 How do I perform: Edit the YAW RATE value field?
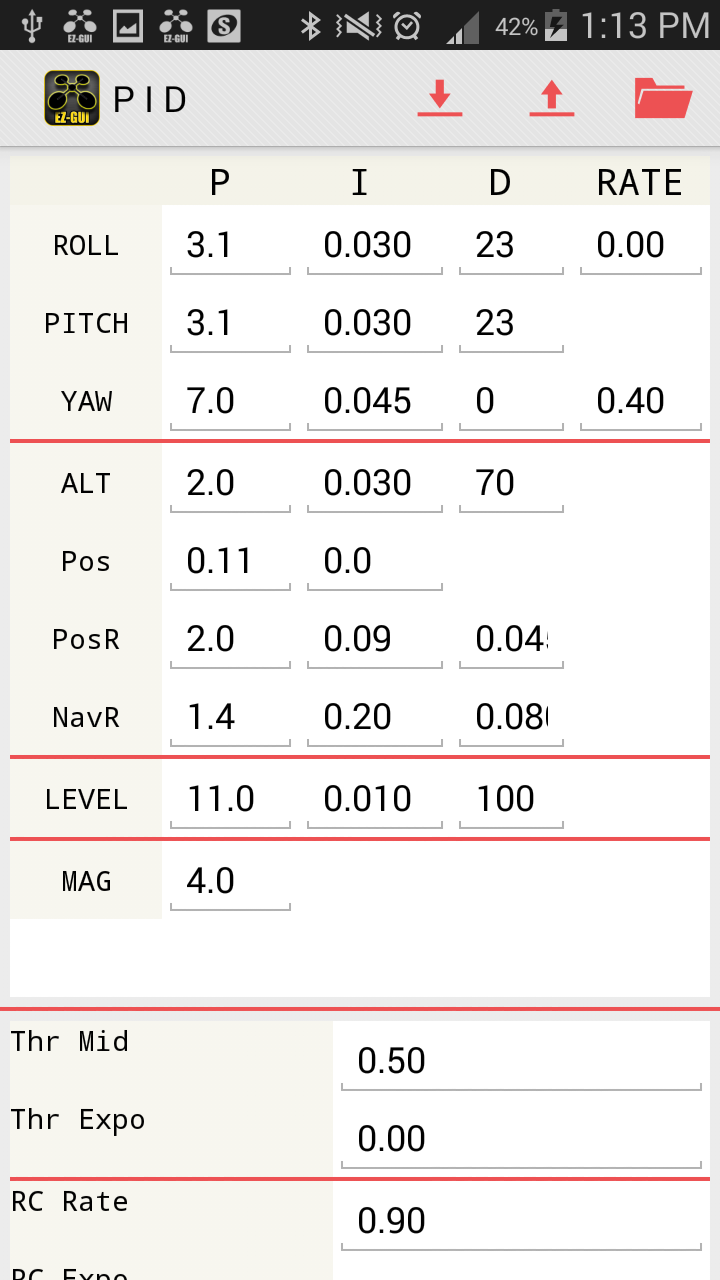click(641, 402)
